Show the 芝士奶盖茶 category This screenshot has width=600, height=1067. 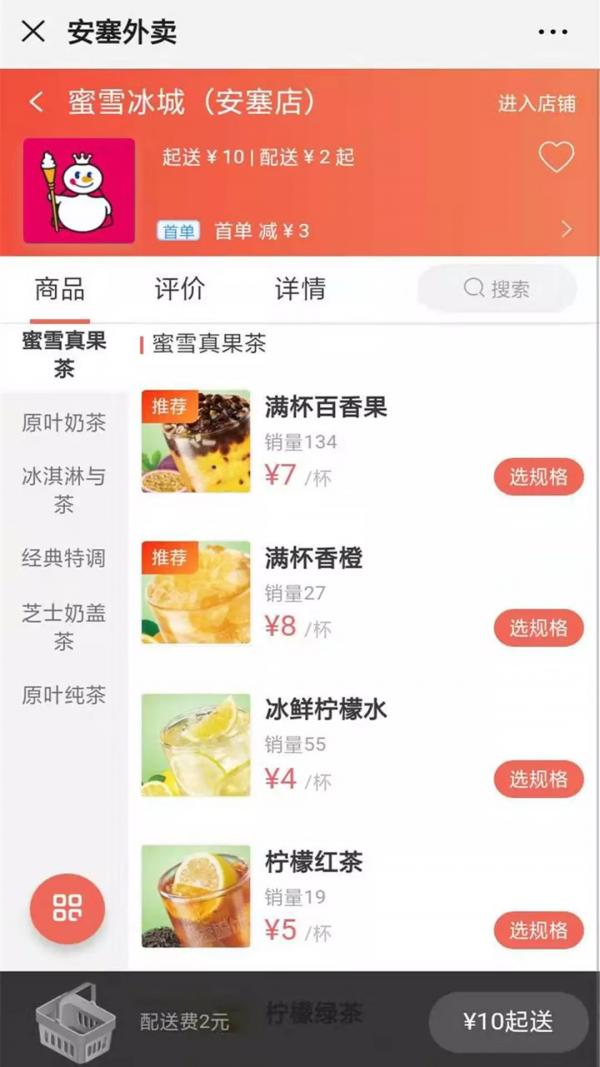coord(64,626)
